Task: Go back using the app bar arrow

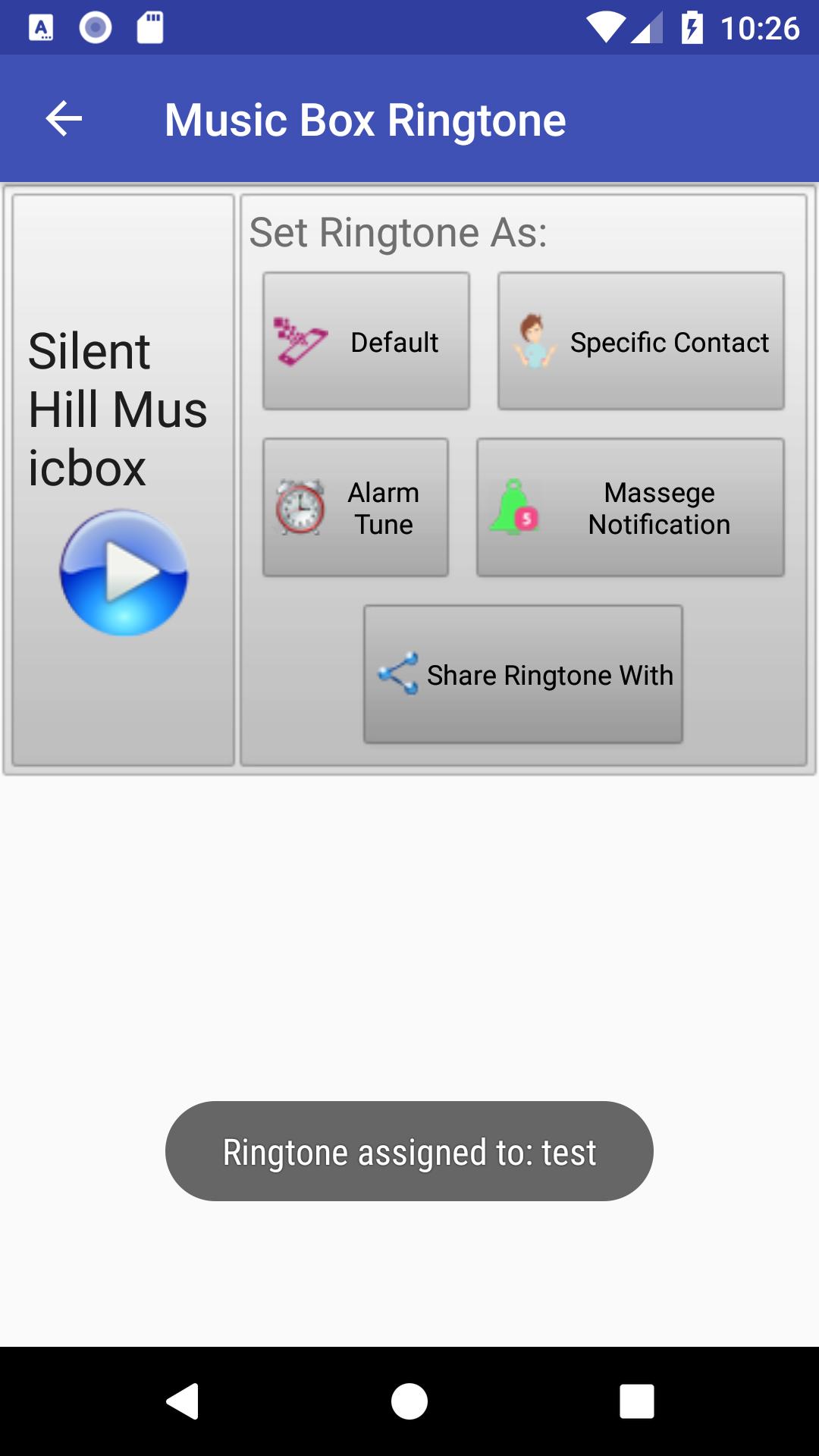Action: click(x=64, y=119)
